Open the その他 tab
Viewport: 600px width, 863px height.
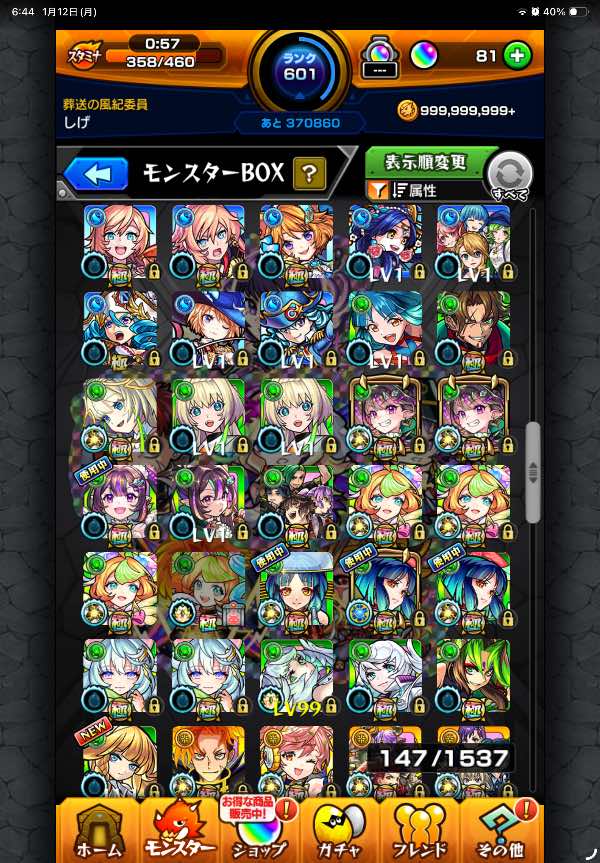tap(500, 831)
